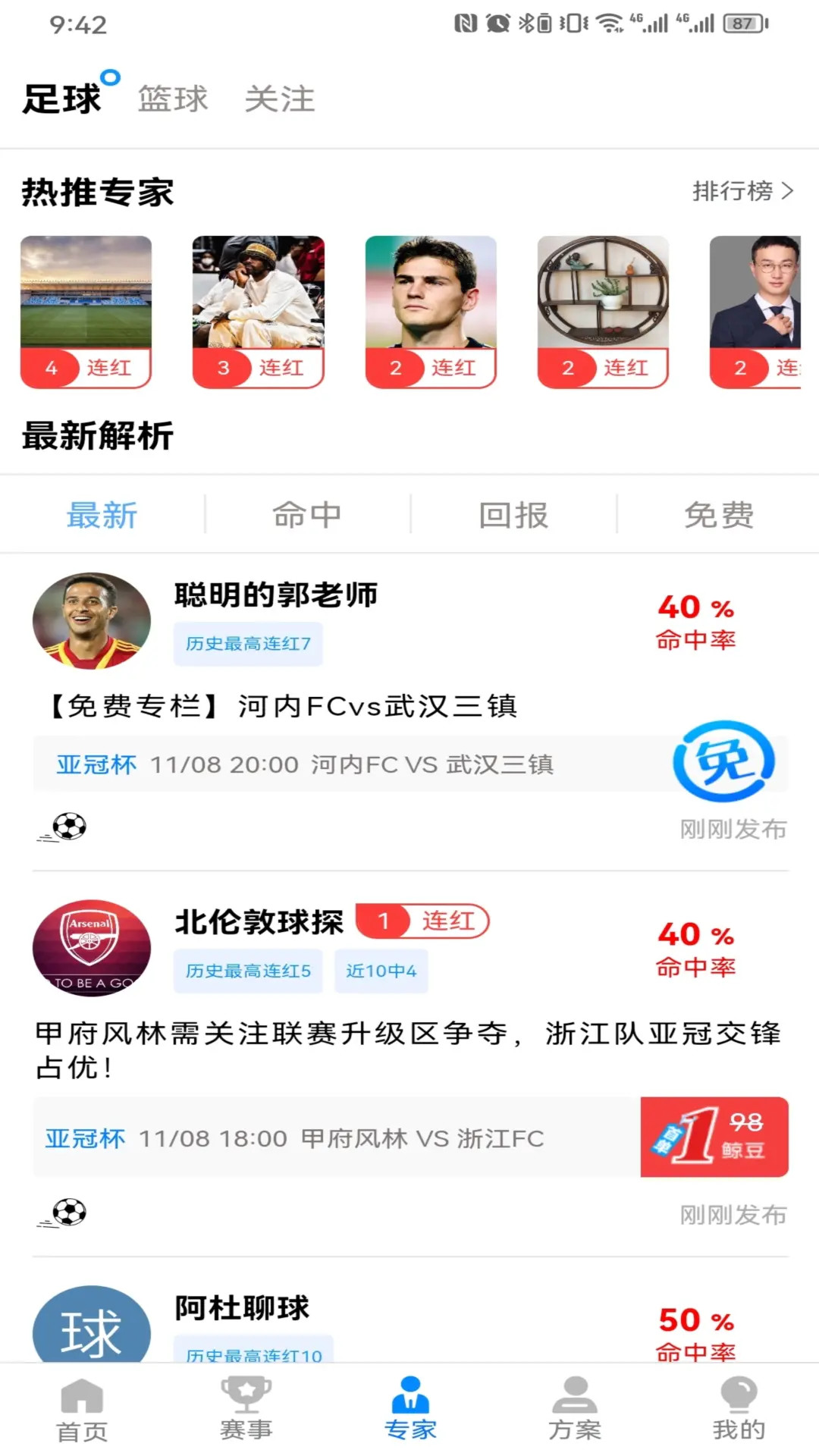Switch to the 关注 tab
The height and width of the screenshot is (1456, 819).
(280, 99)
